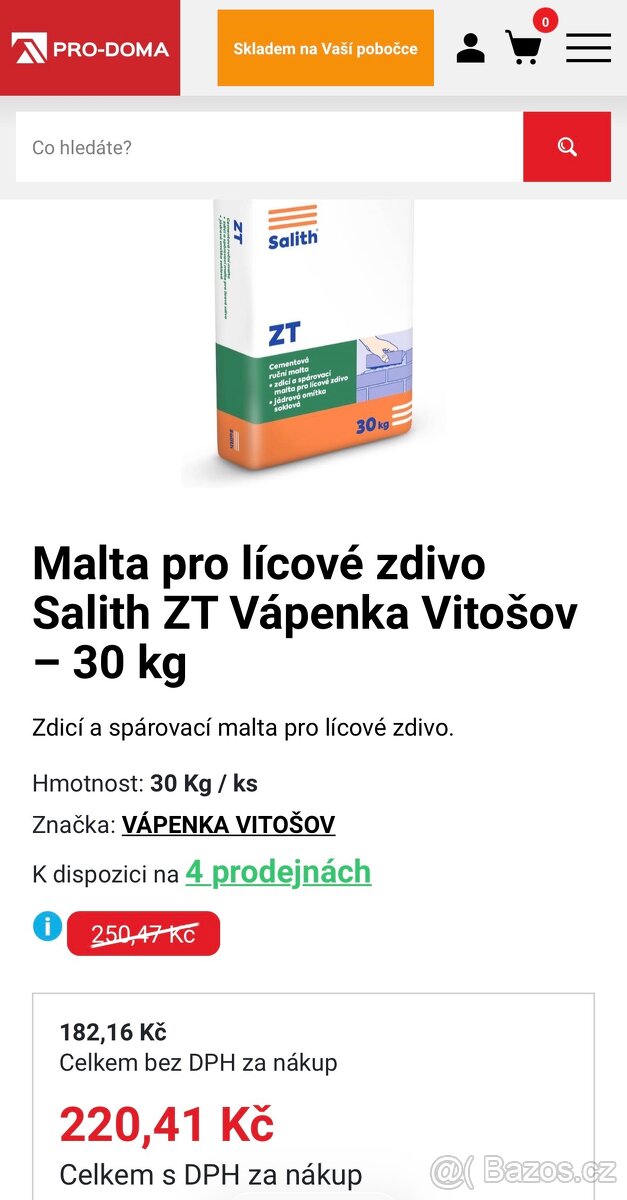Enlarge the Salith ZT product image

tap(313, 342)
